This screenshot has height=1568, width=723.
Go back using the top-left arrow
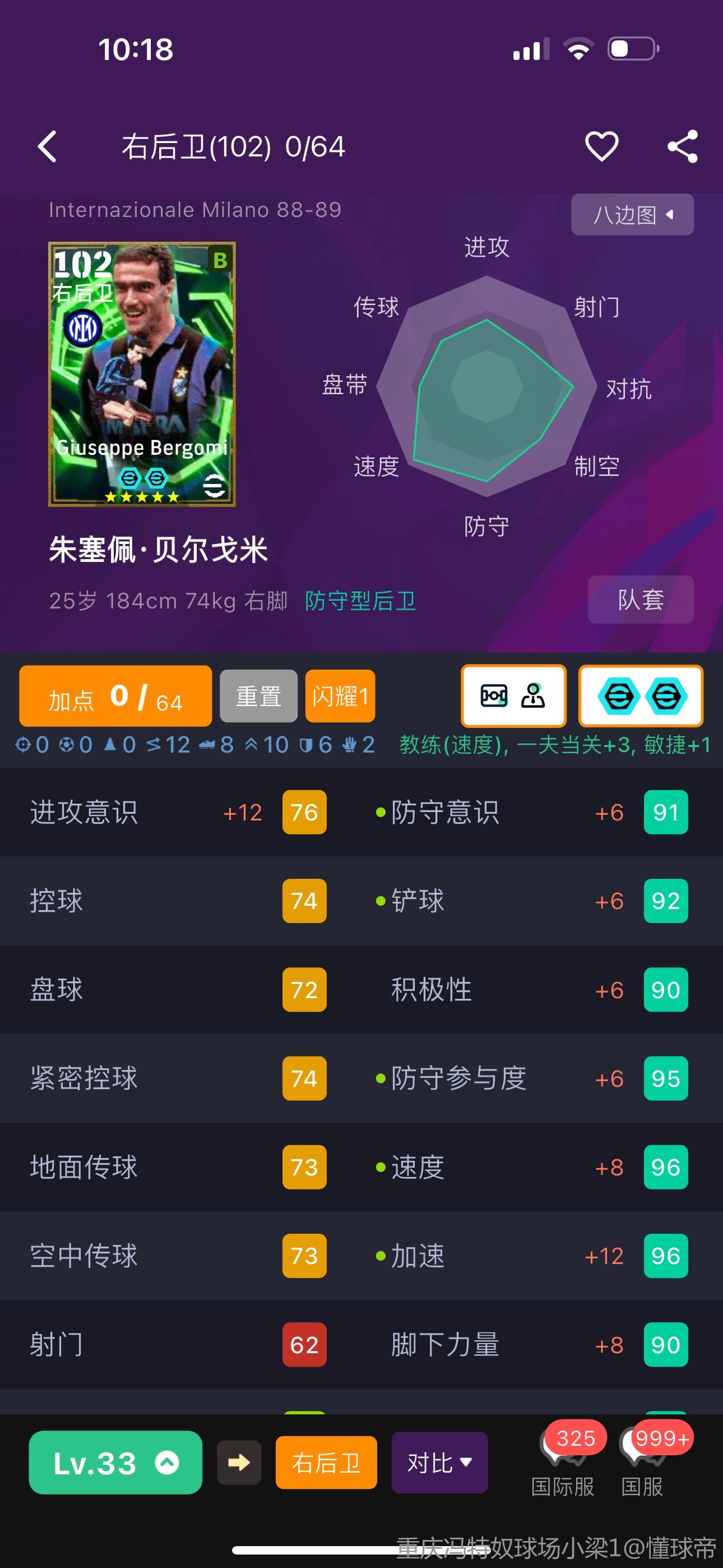pyautogui.click(x=48, y=147)
